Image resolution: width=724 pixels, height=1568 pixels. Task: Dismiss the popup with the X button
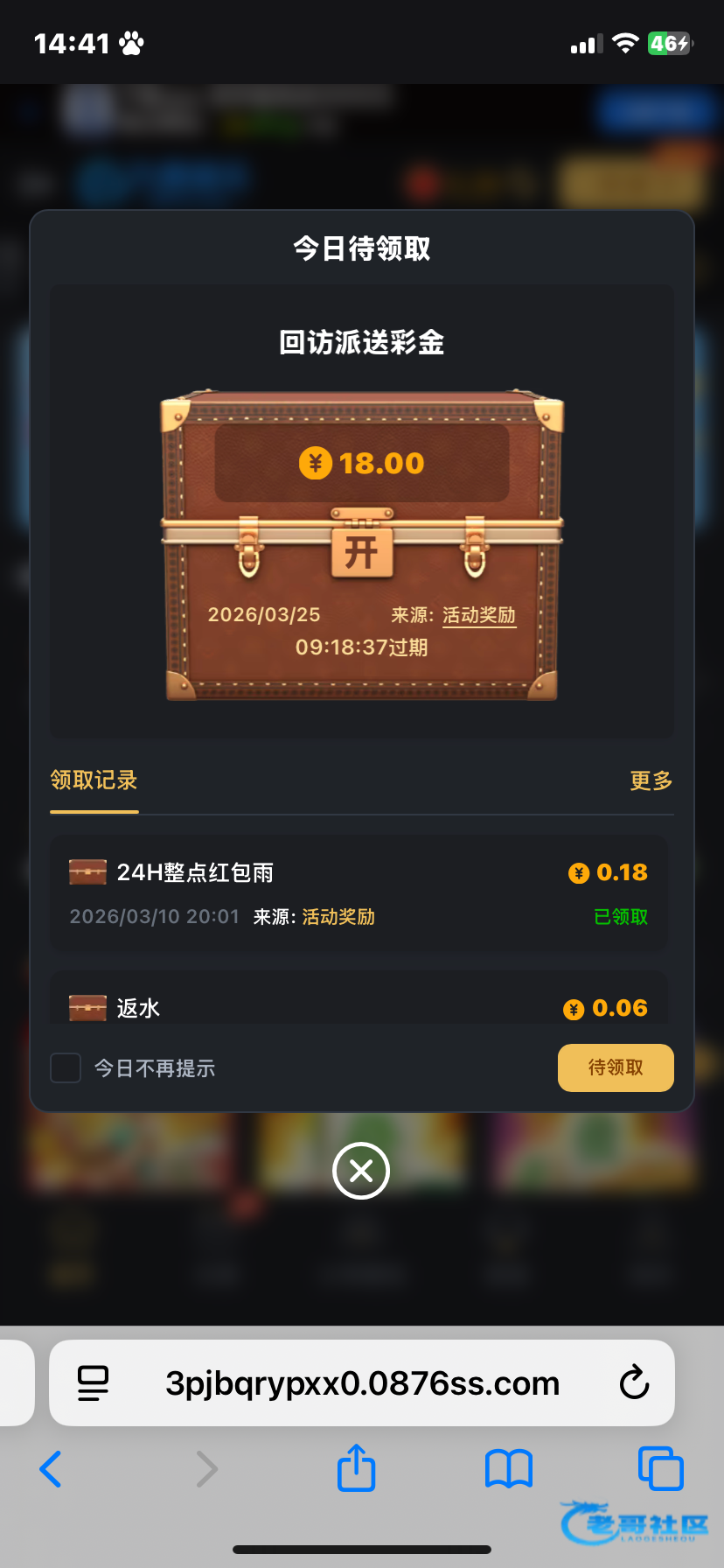[361, 1171]
